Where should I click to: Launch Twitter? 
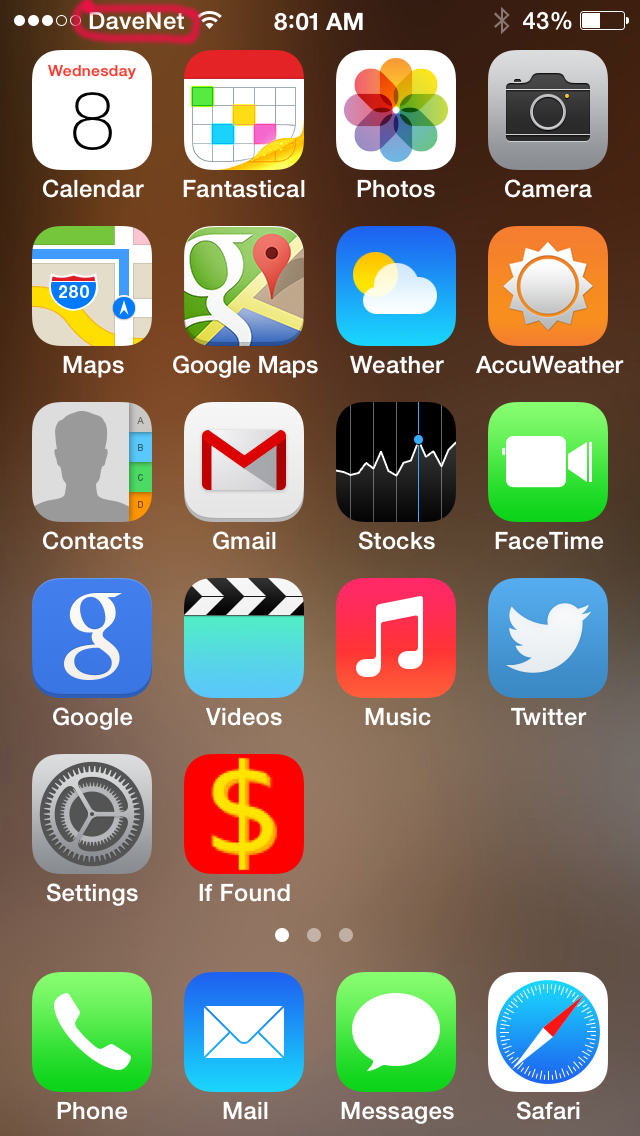[x=548, y=638]
